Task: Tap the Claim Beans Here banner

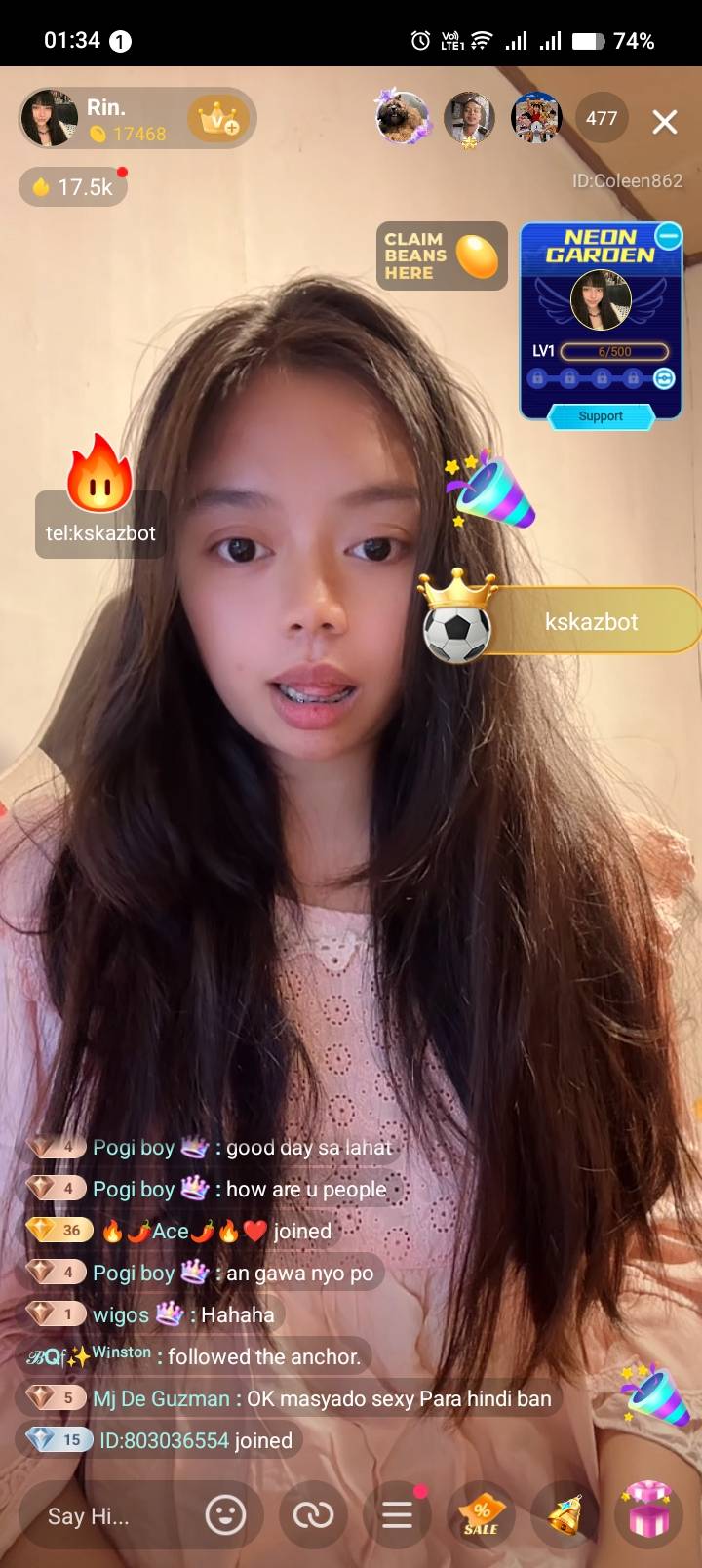Action: point(442,256)
